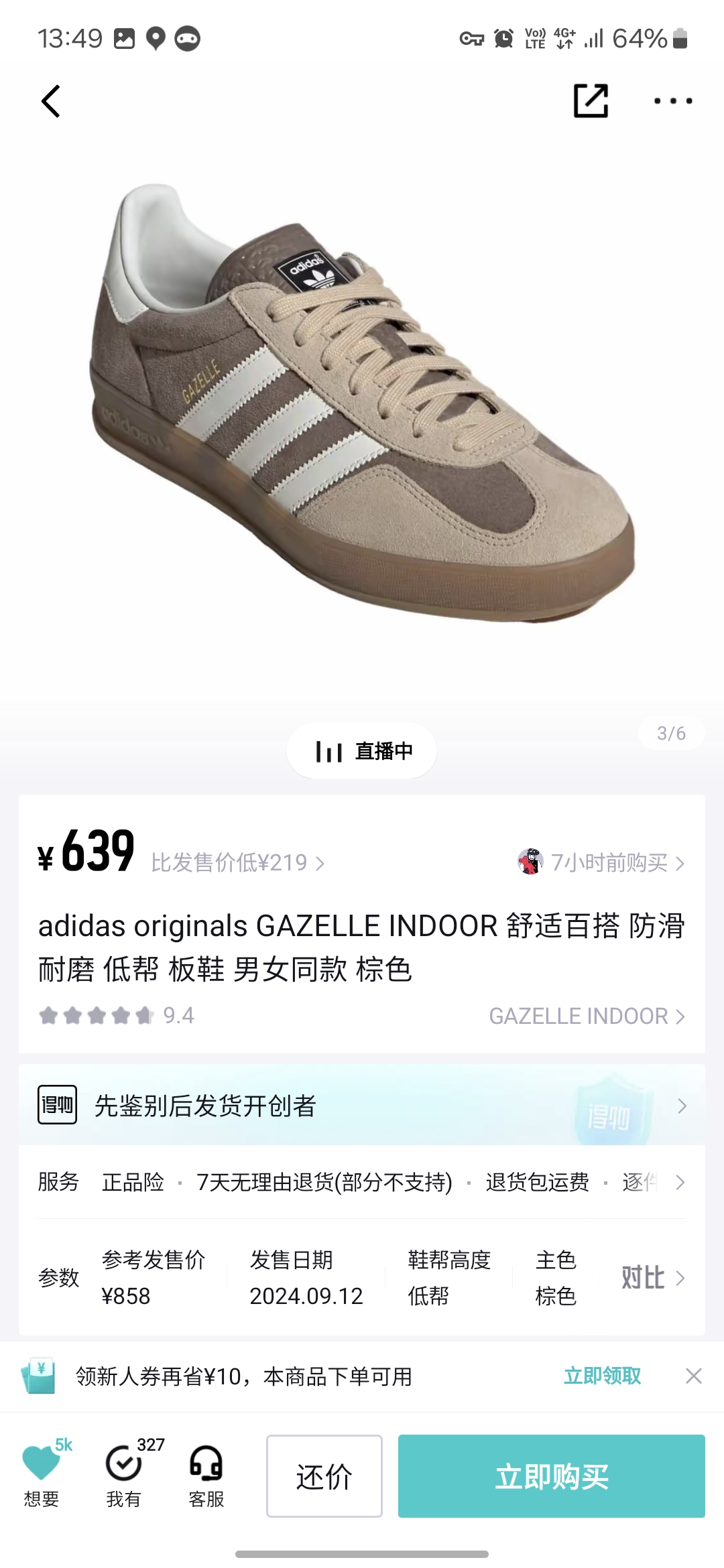
Task: View the 比发售价低¥219 price details
Action: coord(237,862)
